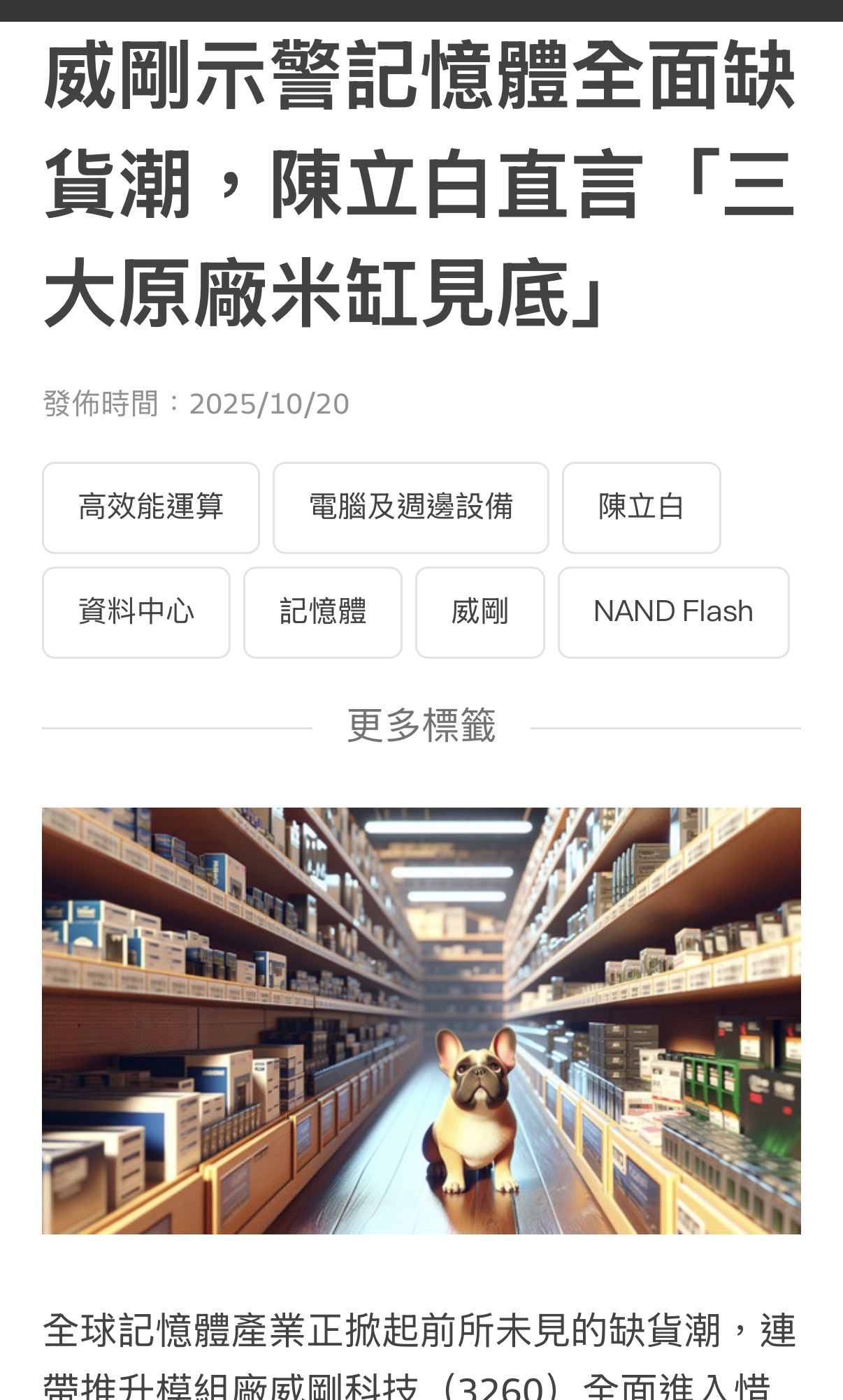Tap the 陳立白 tag

642,508
